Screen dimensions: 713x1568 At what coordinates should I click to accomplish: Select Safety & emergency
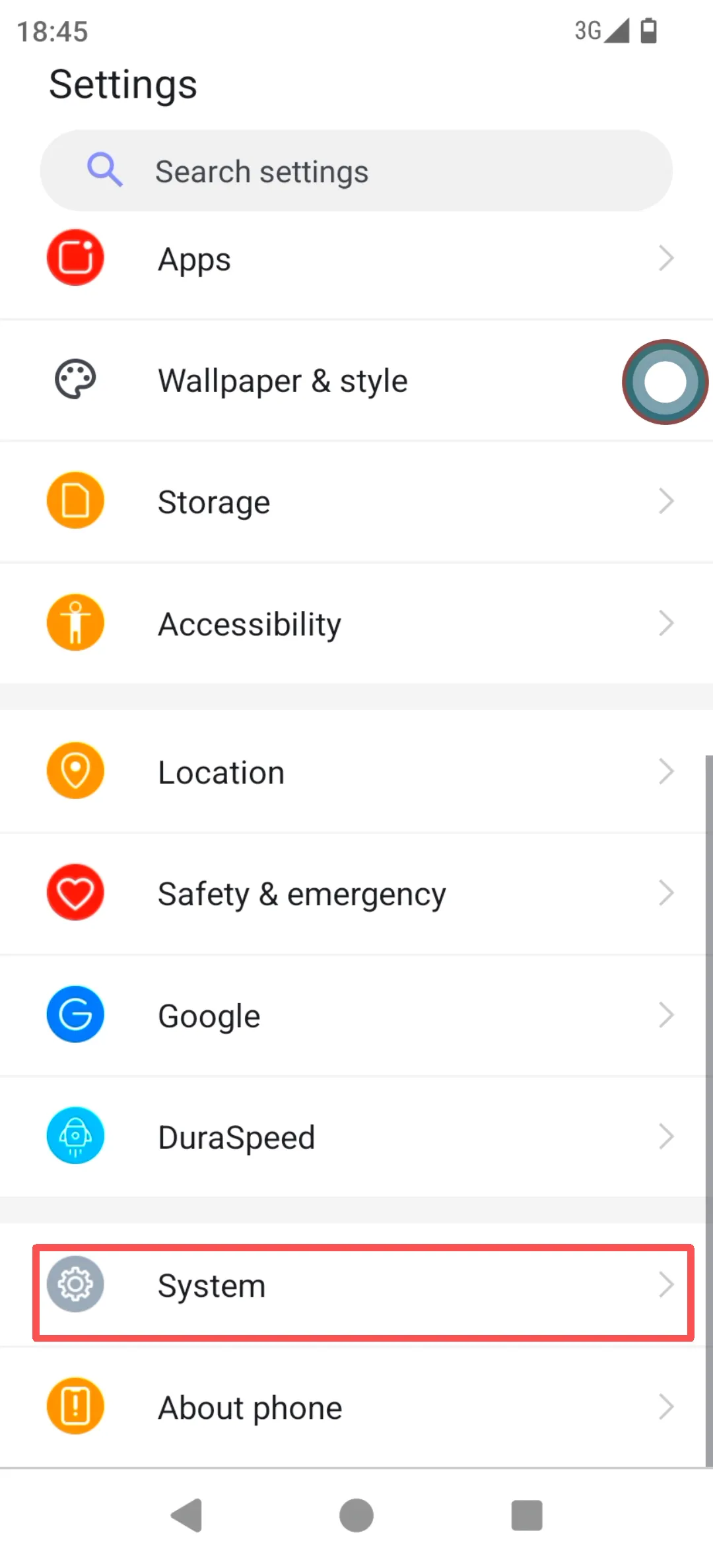[x=356, y=894]
